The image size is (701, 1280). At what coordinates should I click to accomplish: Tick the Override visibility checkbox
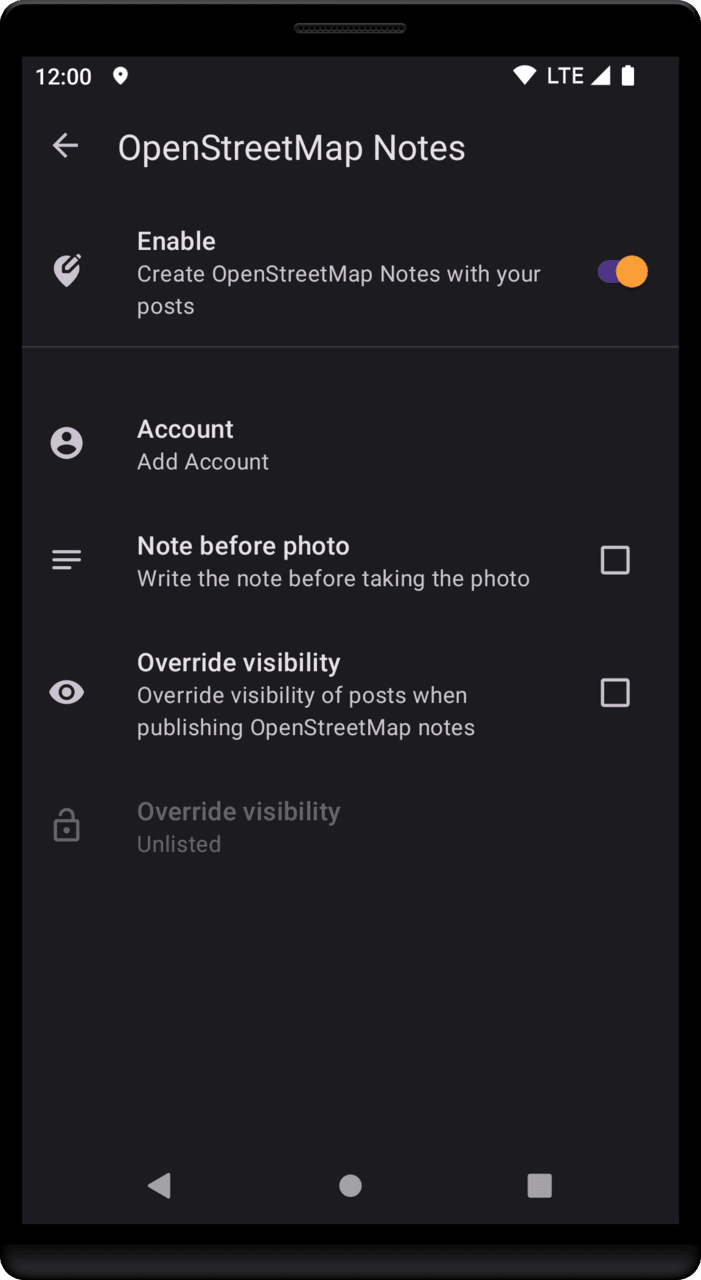(614, 693)
